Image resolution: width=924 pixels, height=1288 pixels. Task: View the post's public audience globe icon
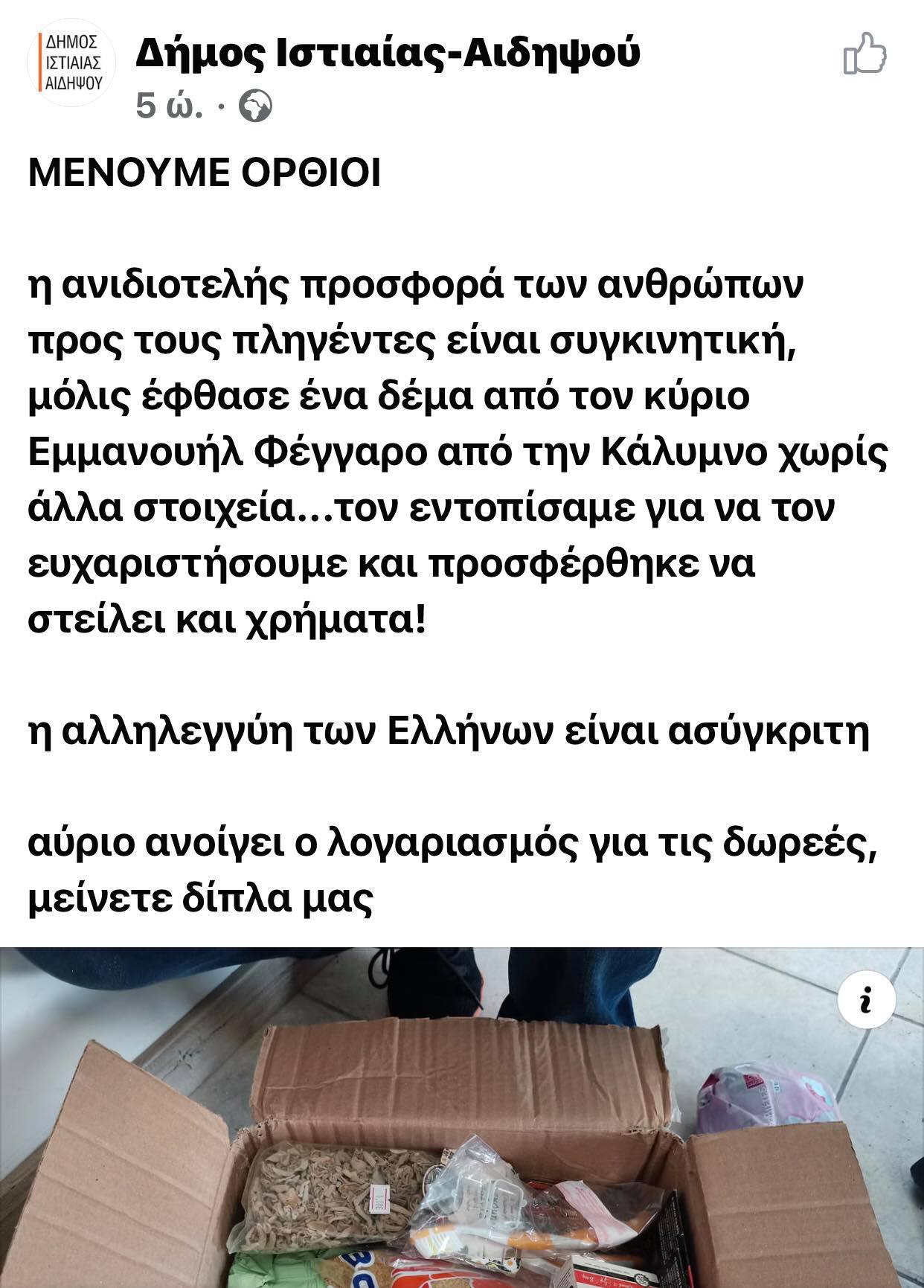(254, 106)
